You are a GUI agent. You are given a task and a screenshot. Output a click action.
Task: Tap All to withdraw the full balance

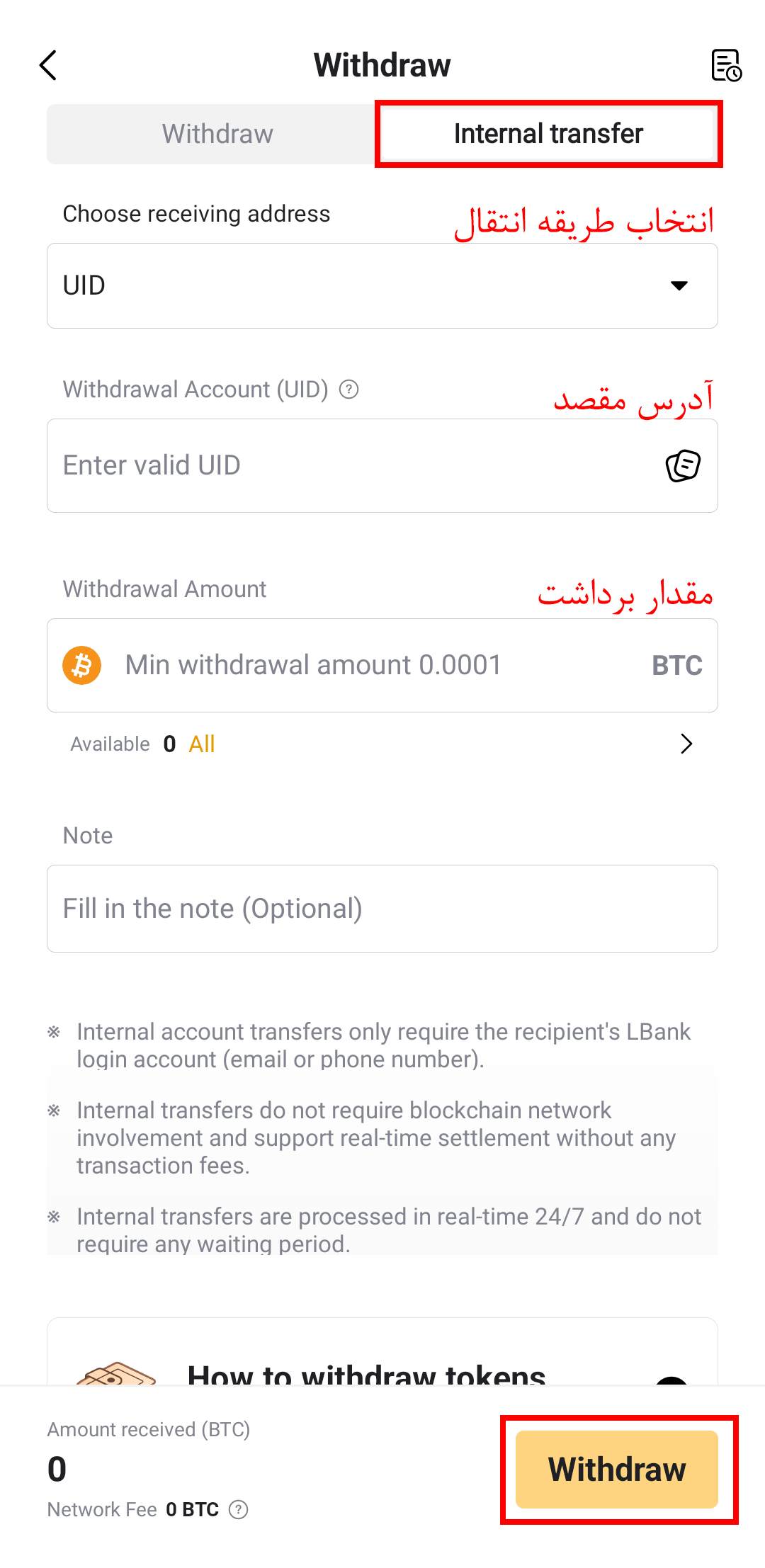point(202,744)
